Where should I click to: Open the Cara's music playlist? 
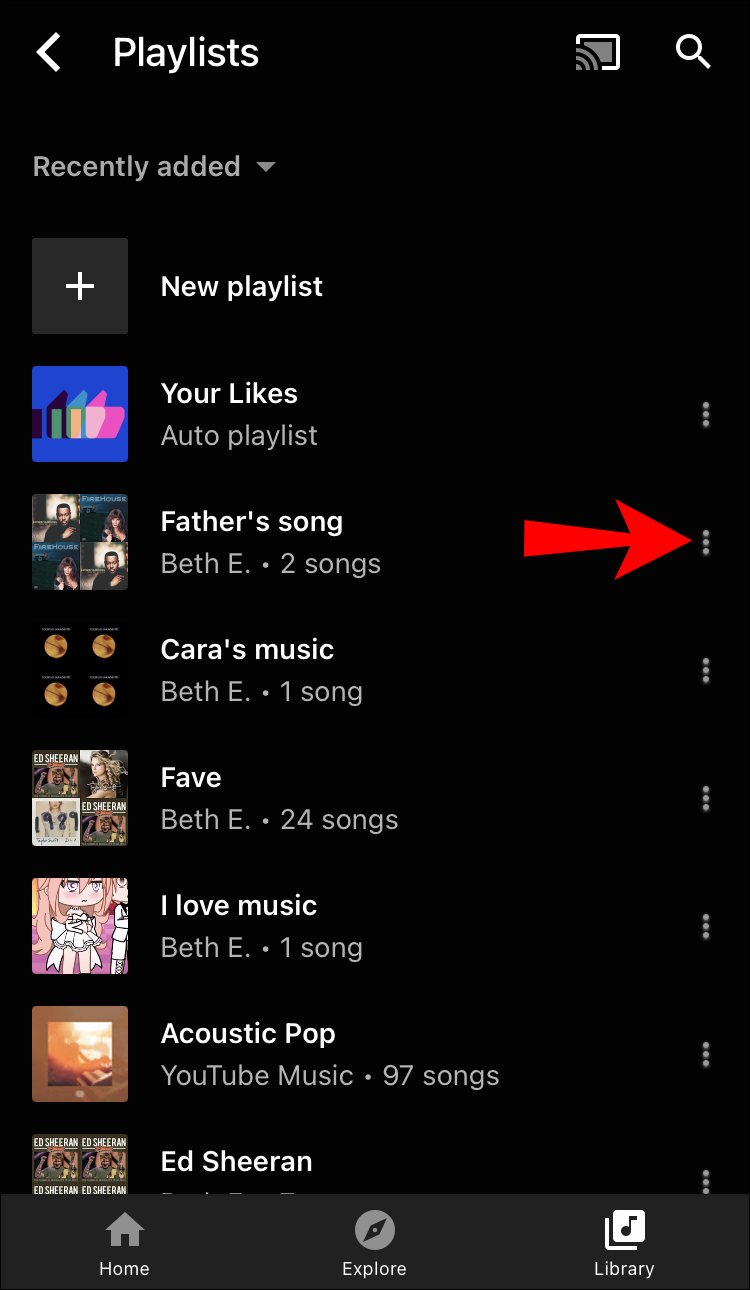click(247, 669)
